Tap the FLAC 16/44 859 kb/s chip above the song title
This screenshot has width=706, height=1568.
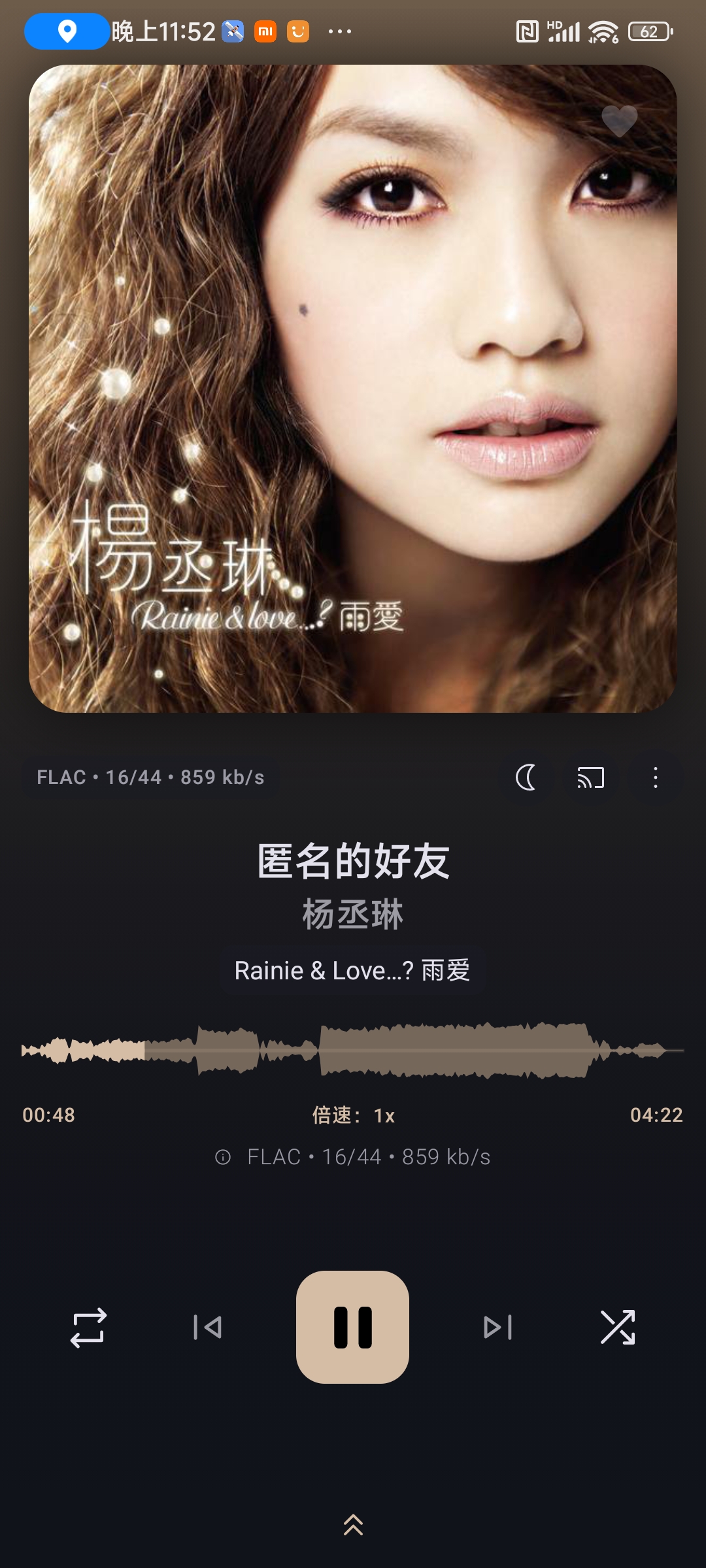(x=151, y=777)
